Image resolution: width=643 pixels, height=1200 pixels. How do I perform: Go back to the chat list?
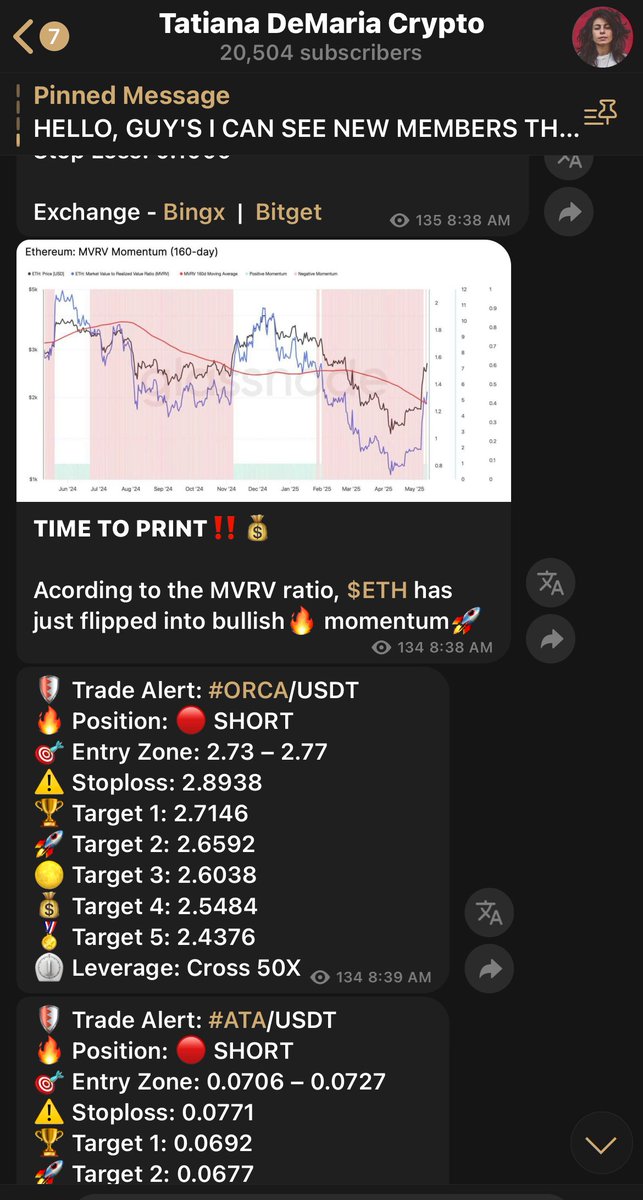click(x=40, y=38)
